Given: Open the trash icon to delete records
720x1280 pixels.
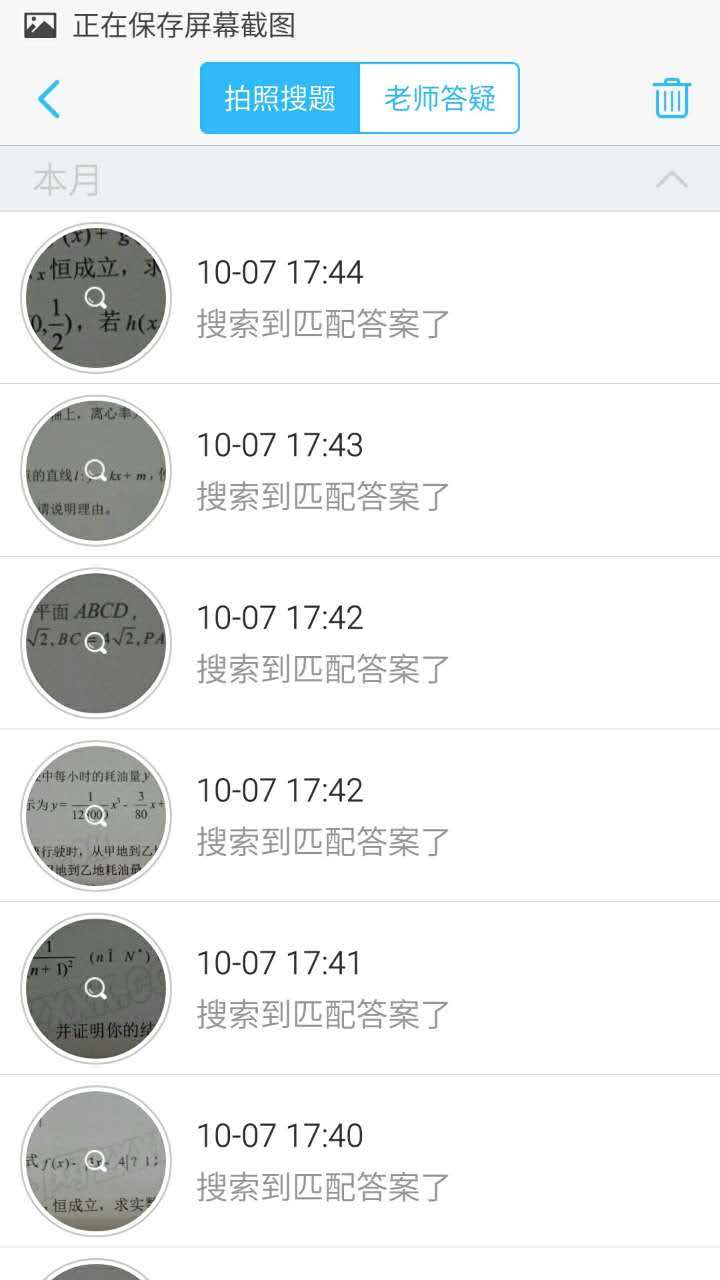Looking at the screenshot, I should click(x=671, y=98).
